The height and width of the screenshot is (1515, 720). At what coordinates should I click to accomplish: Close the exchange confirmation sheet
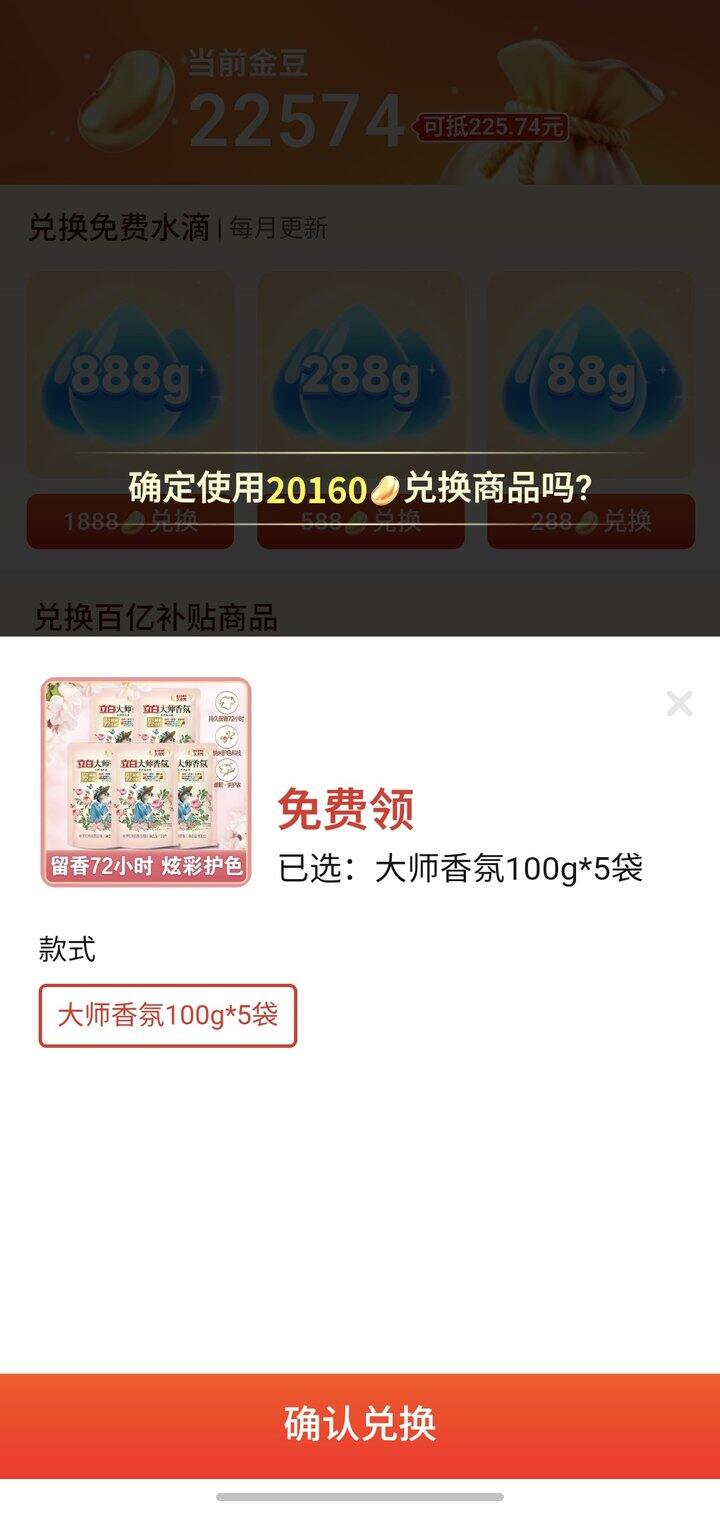(x=679, y=704)
